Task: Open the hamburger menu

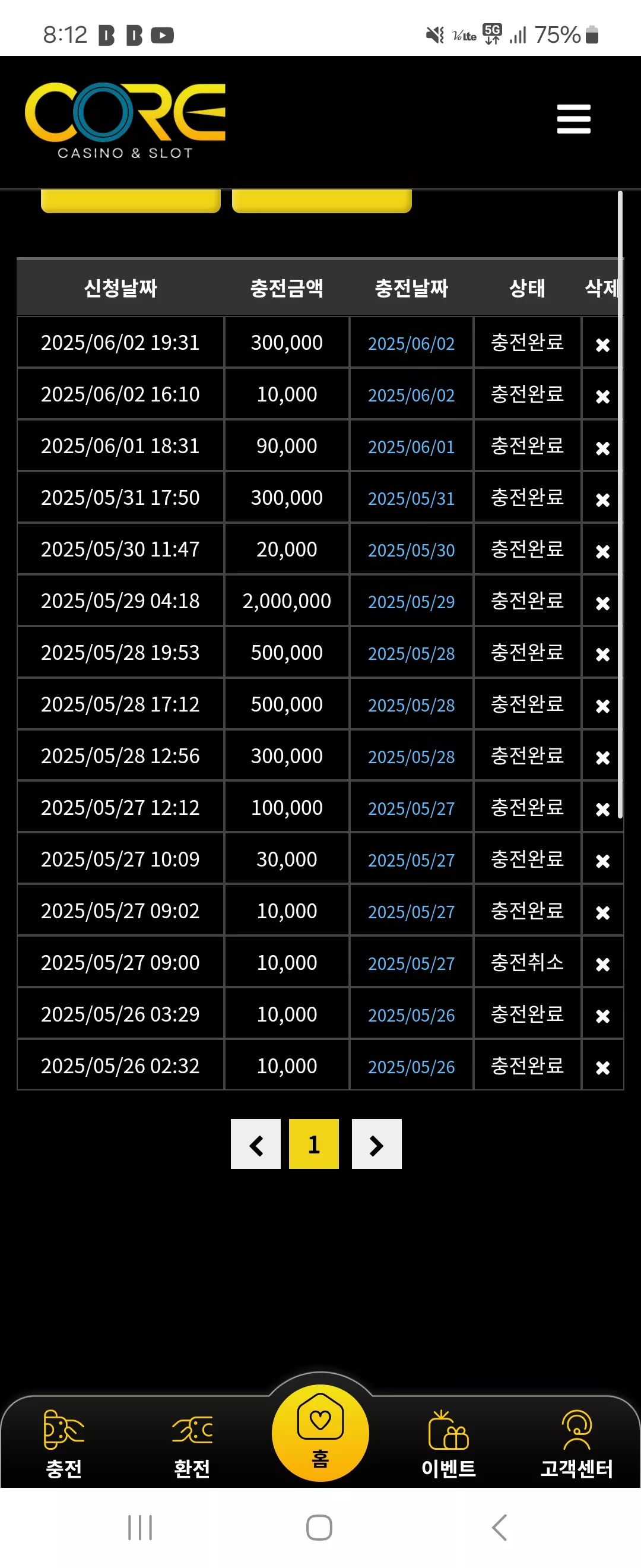Action: pos(573,119)
